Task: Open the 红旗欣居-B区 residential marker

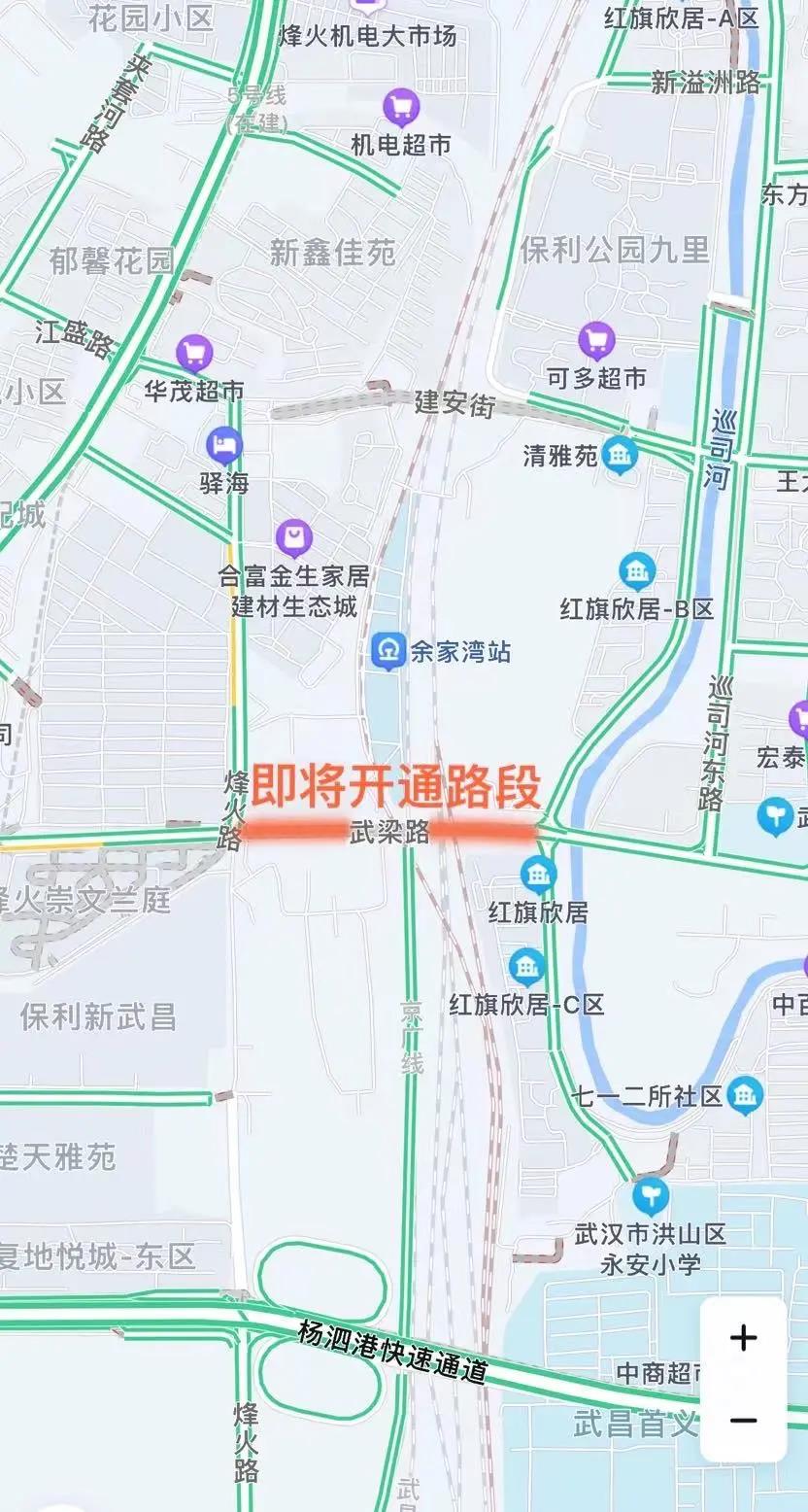Action: pyautogui.click(x=637, y=571)
